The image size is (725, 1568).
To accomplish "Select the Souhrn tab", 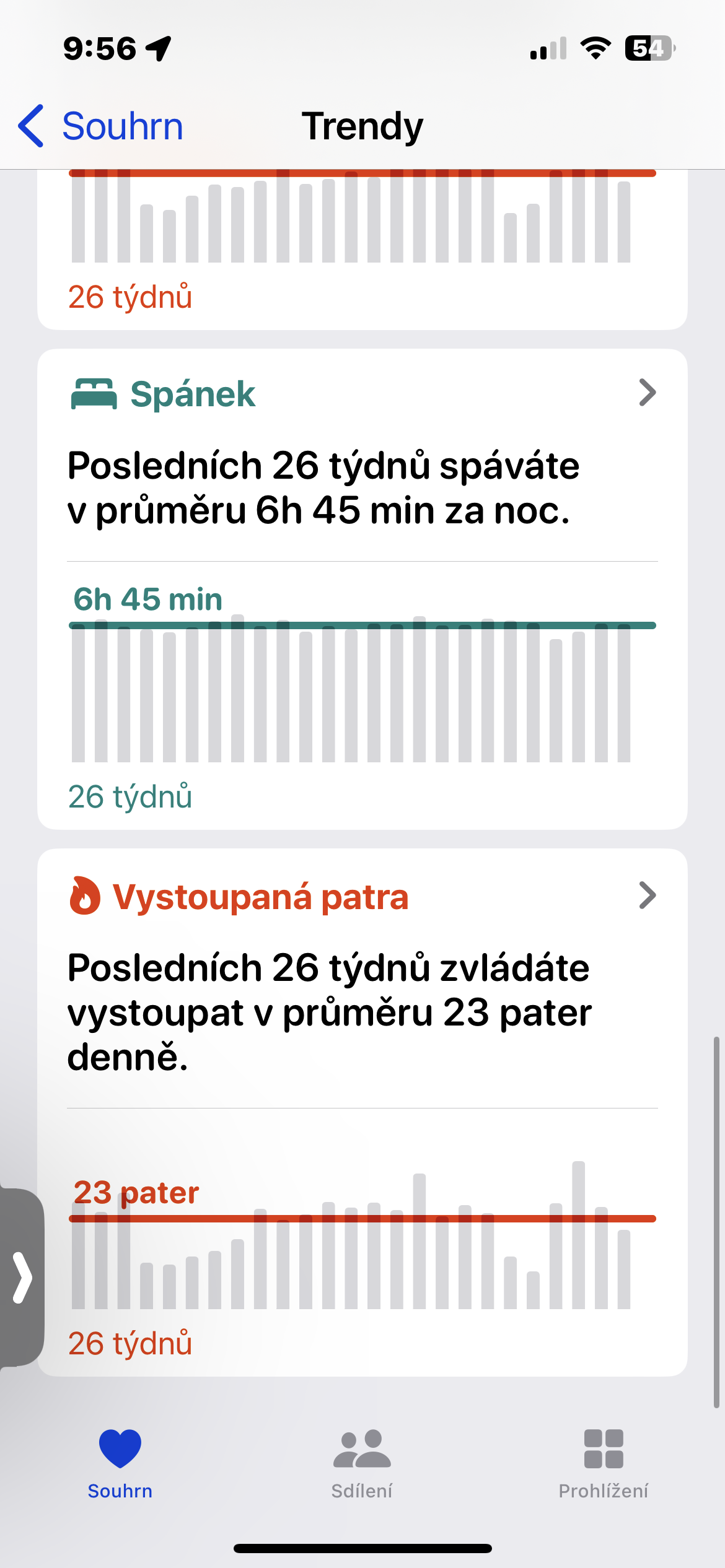I will 120,1464.
